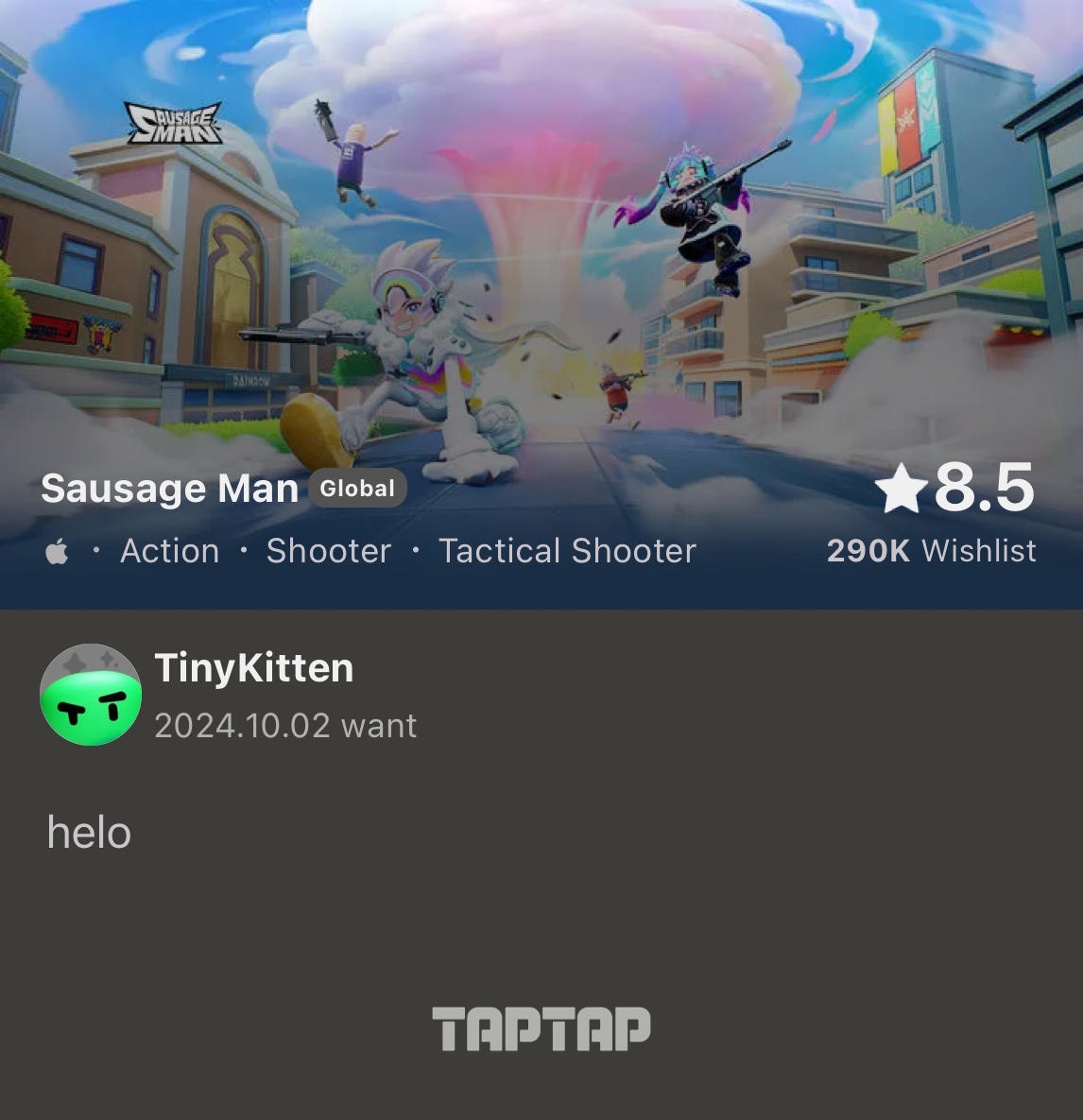The width and height of the screenshot is (1083, 1120).
Task: Click the 'helo' review text
Action: pos(89,833)
